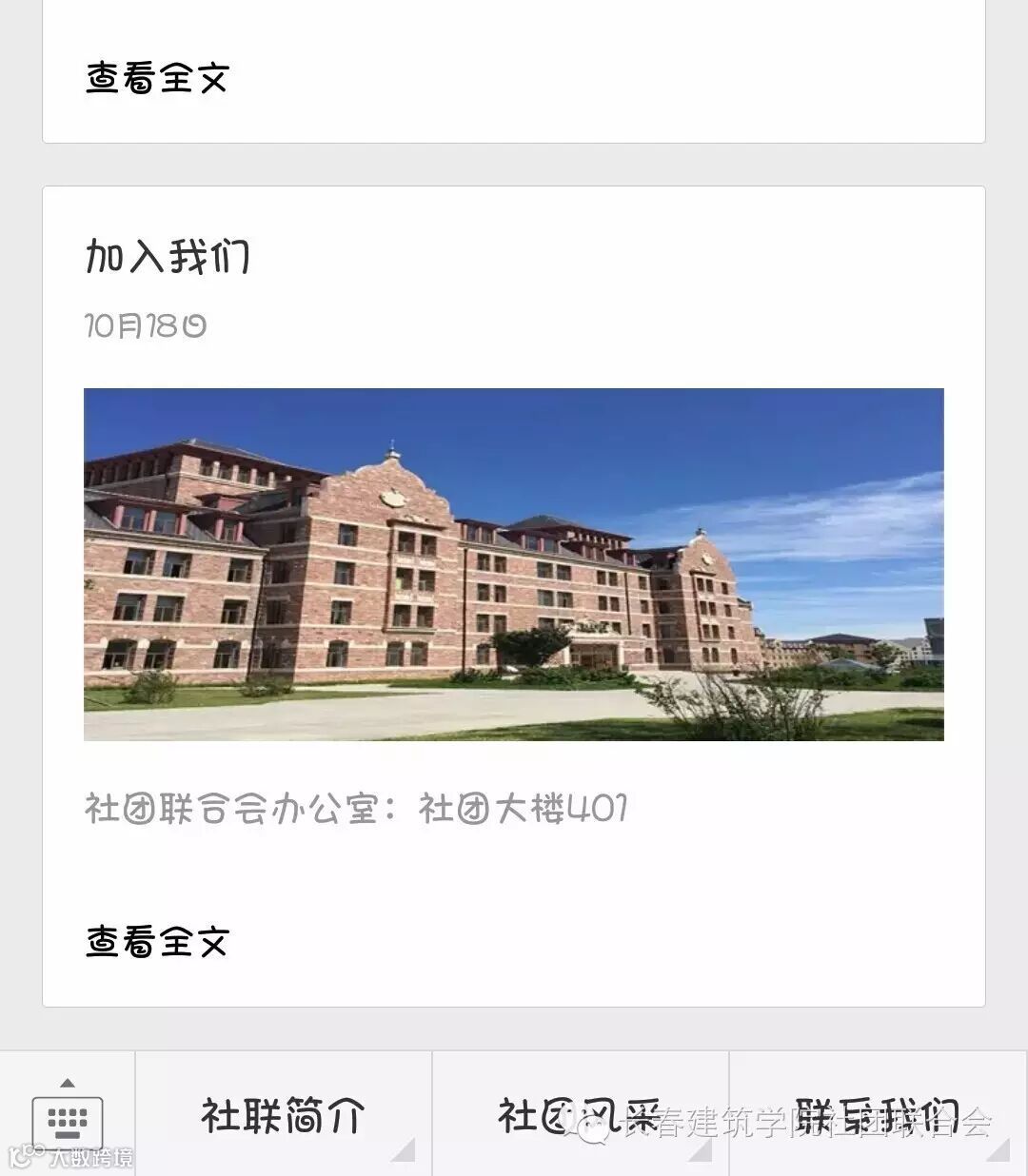
Task: Open the 社团风采 menu
Action: [x=580, y=1115]
